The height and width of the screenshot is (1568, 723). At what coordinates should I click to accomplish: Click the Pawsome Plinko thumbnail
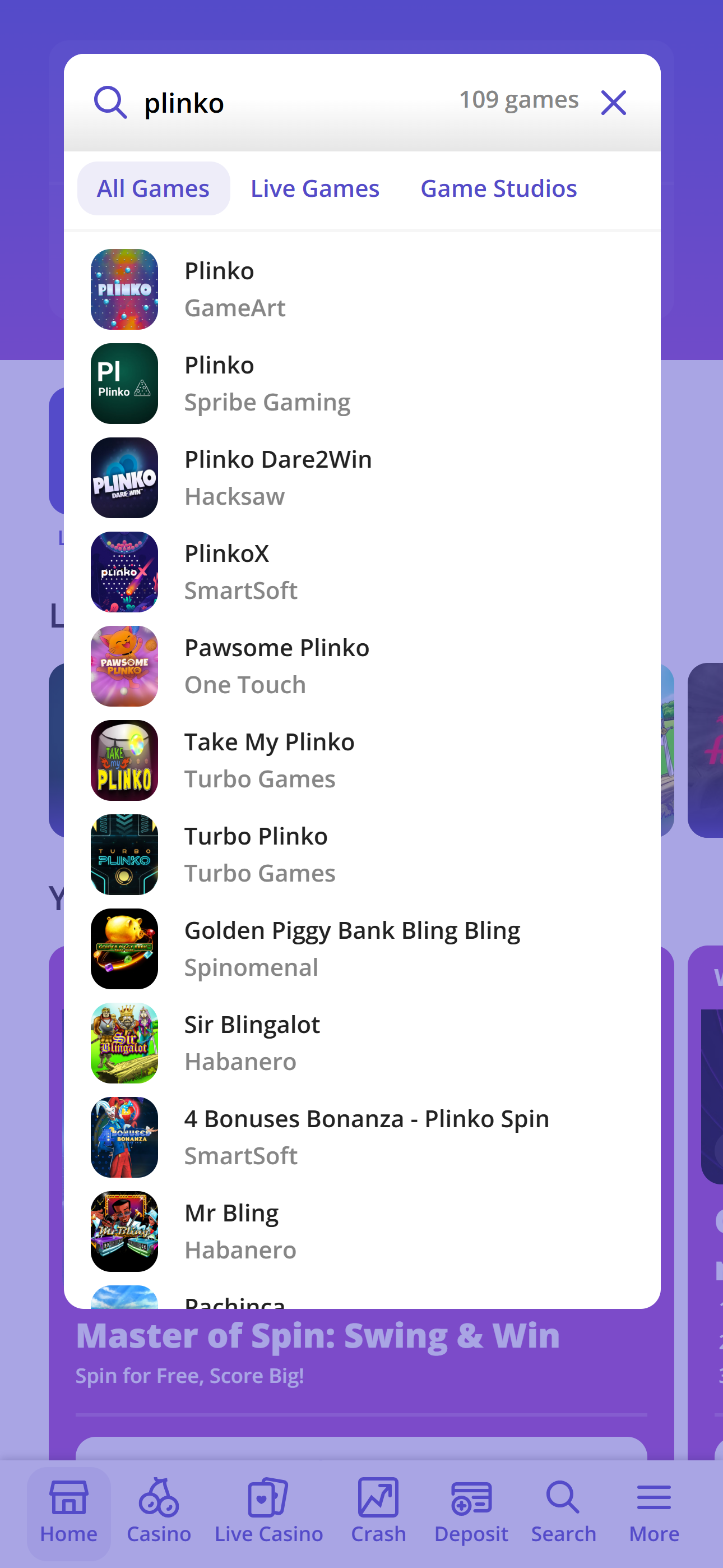[x=124, y=666]
